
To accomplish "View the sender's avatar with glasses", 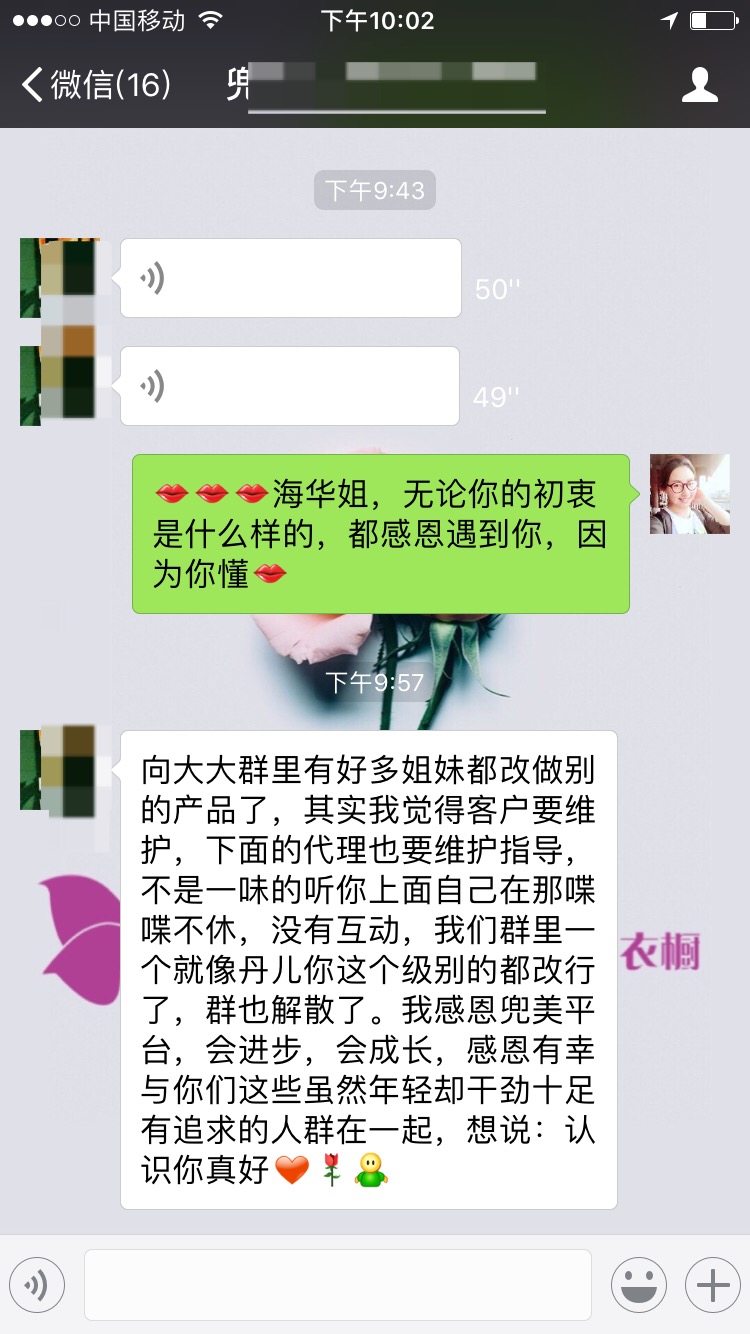I will click(689, 494).
